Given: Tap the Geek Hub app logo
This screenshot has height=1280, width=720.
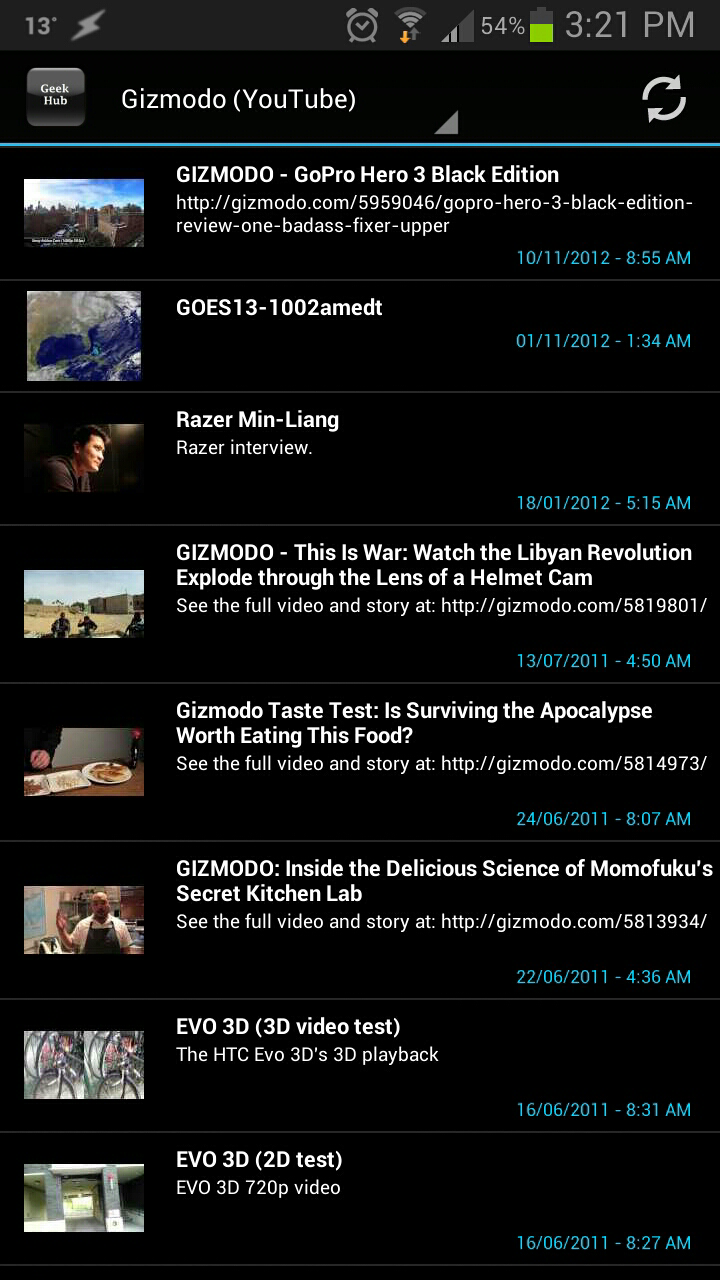Looking at the screenshot, I should (55, 96).
